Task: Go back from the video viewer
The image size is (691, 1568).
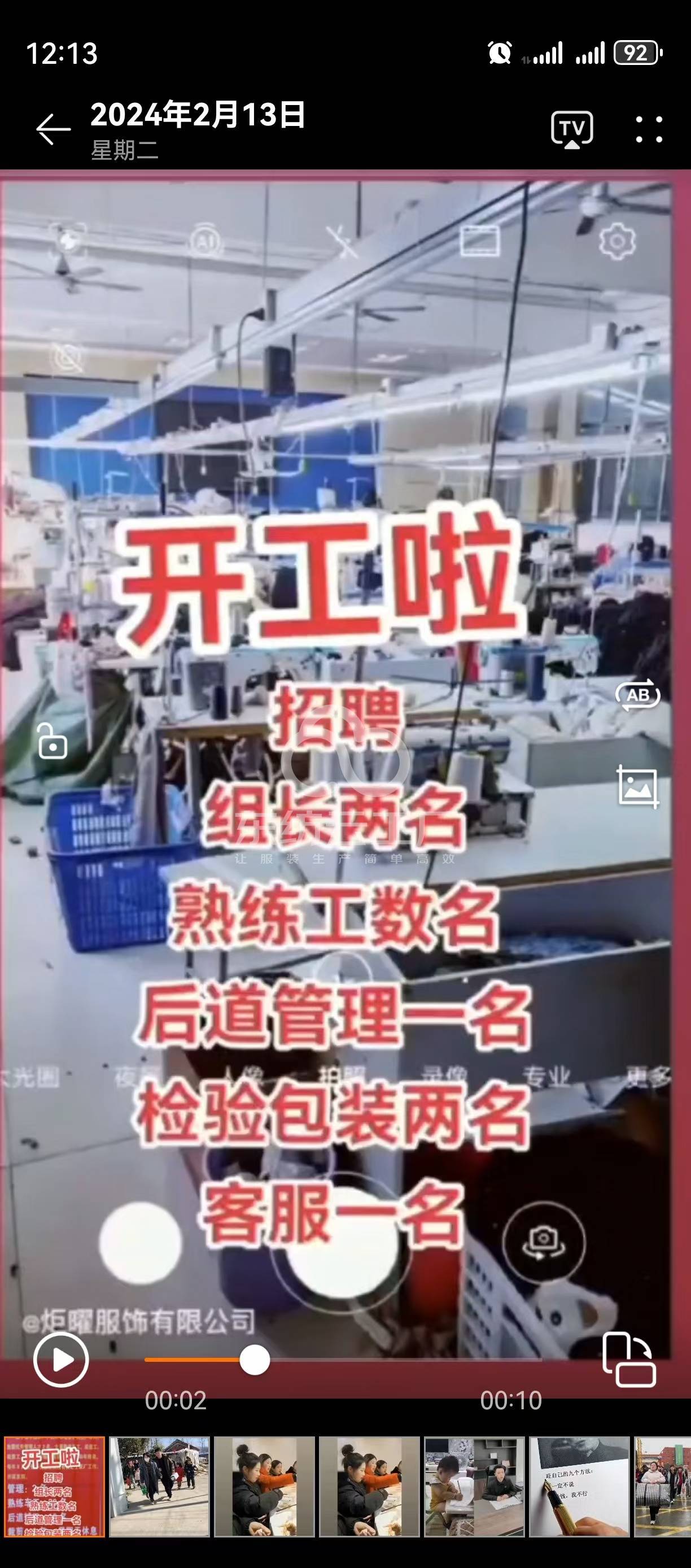Action: point(53,129)
